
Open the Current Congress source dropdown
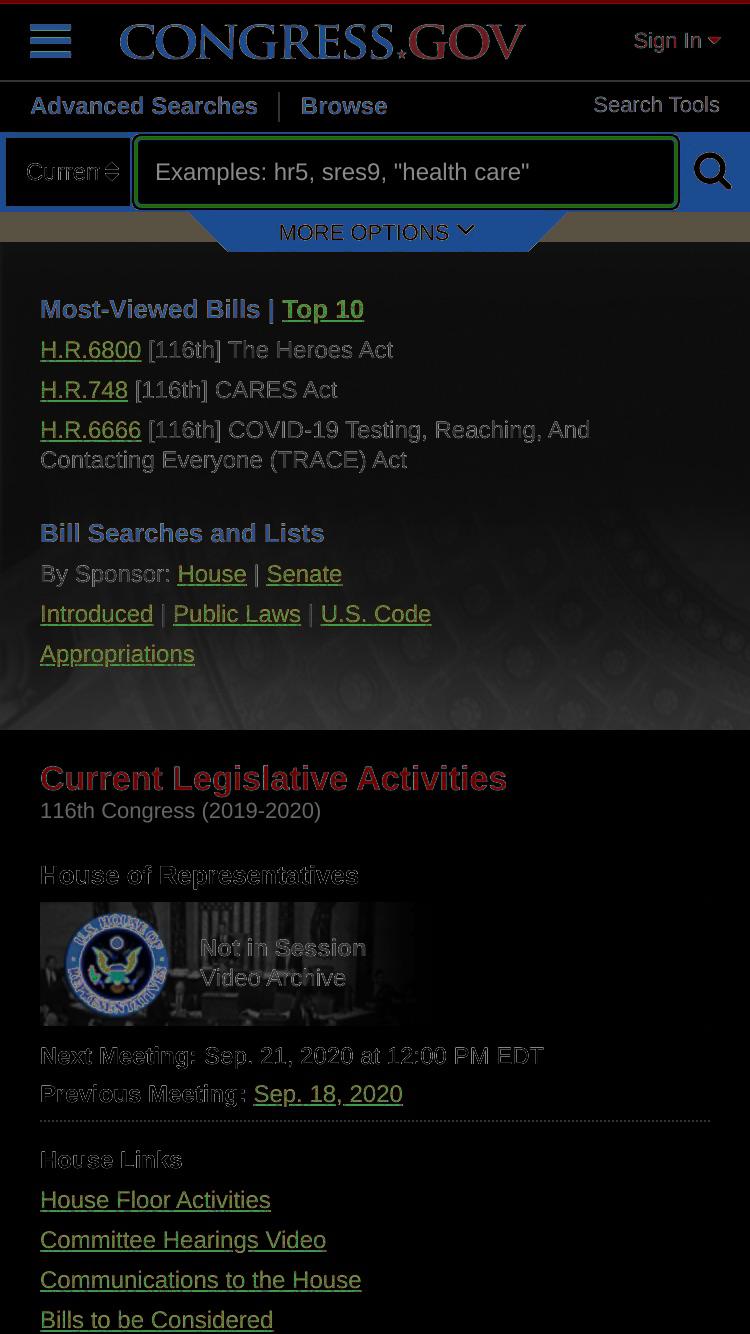click(x=69, y=172)
